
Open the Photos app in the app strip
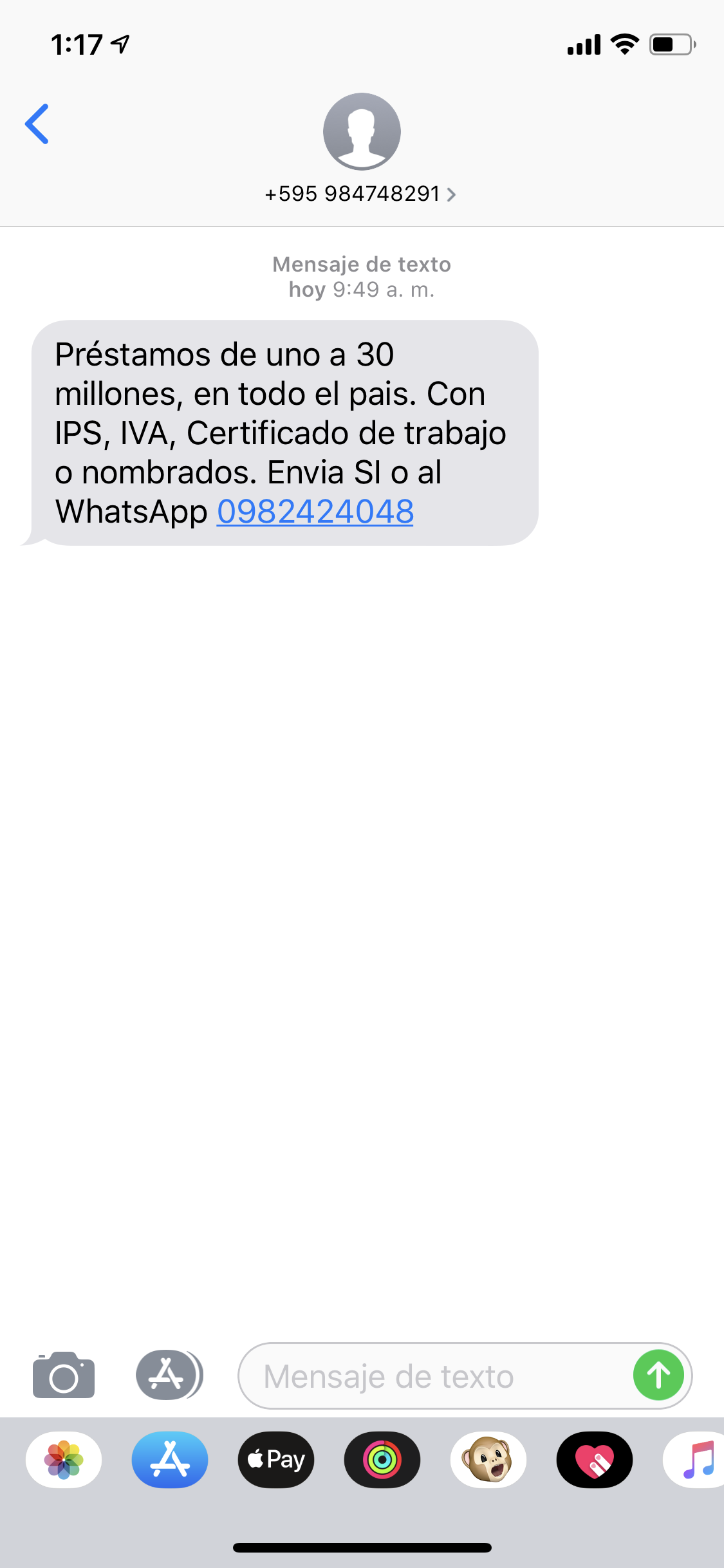pos(64,1460)
